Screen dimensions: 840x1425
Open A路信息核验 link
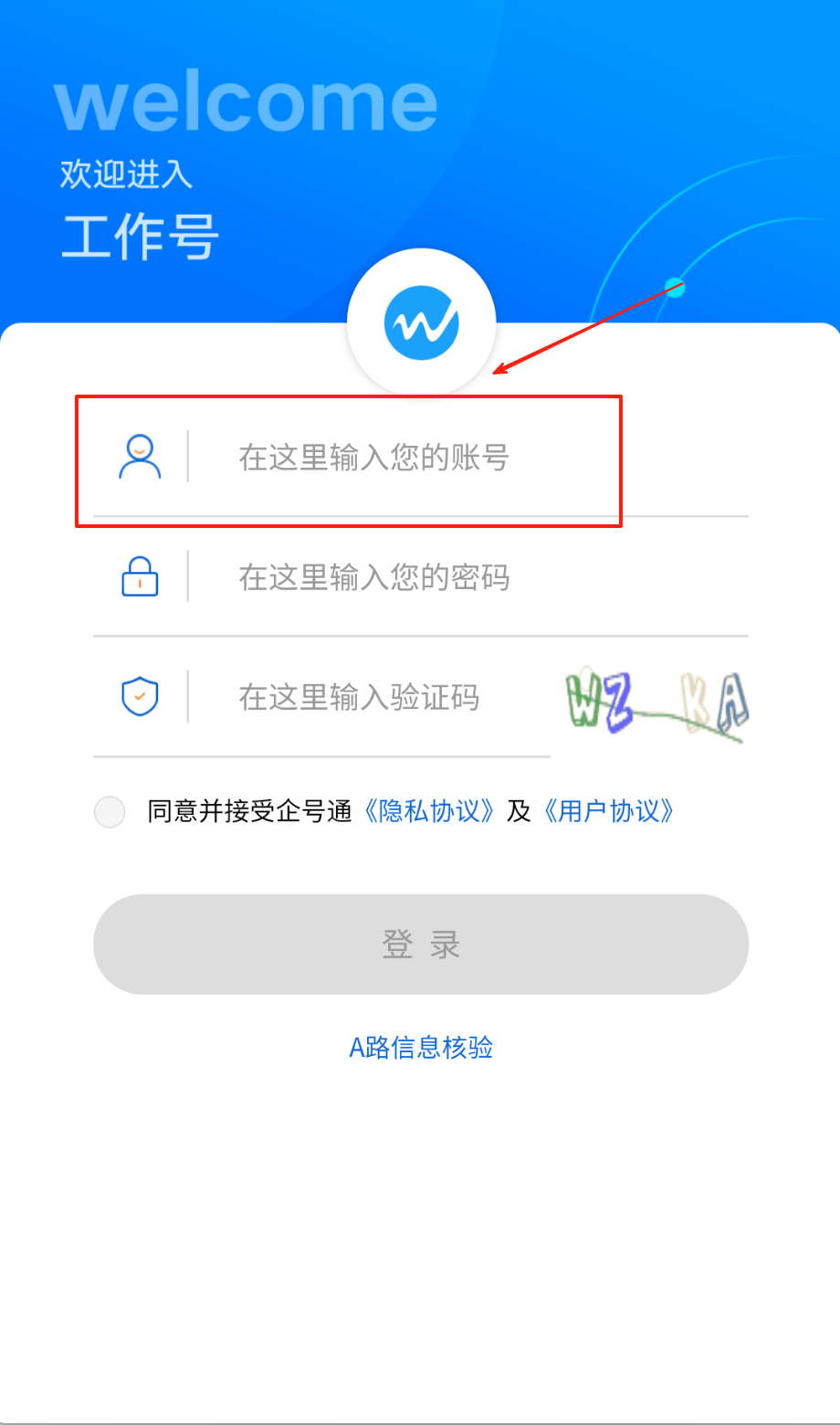pos(421,1047)
